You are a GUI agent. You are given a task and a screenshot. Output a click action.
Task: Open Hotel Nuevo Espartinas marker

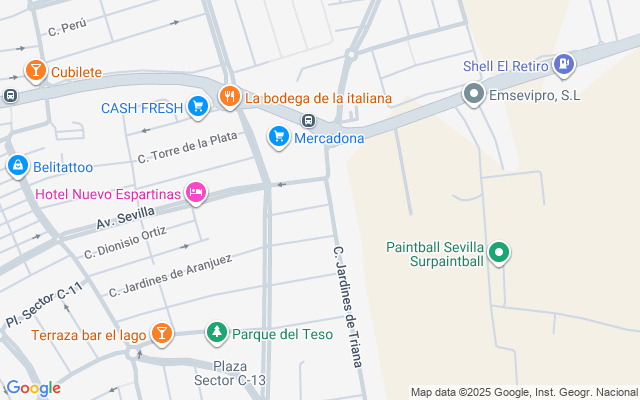click(196, 191)
